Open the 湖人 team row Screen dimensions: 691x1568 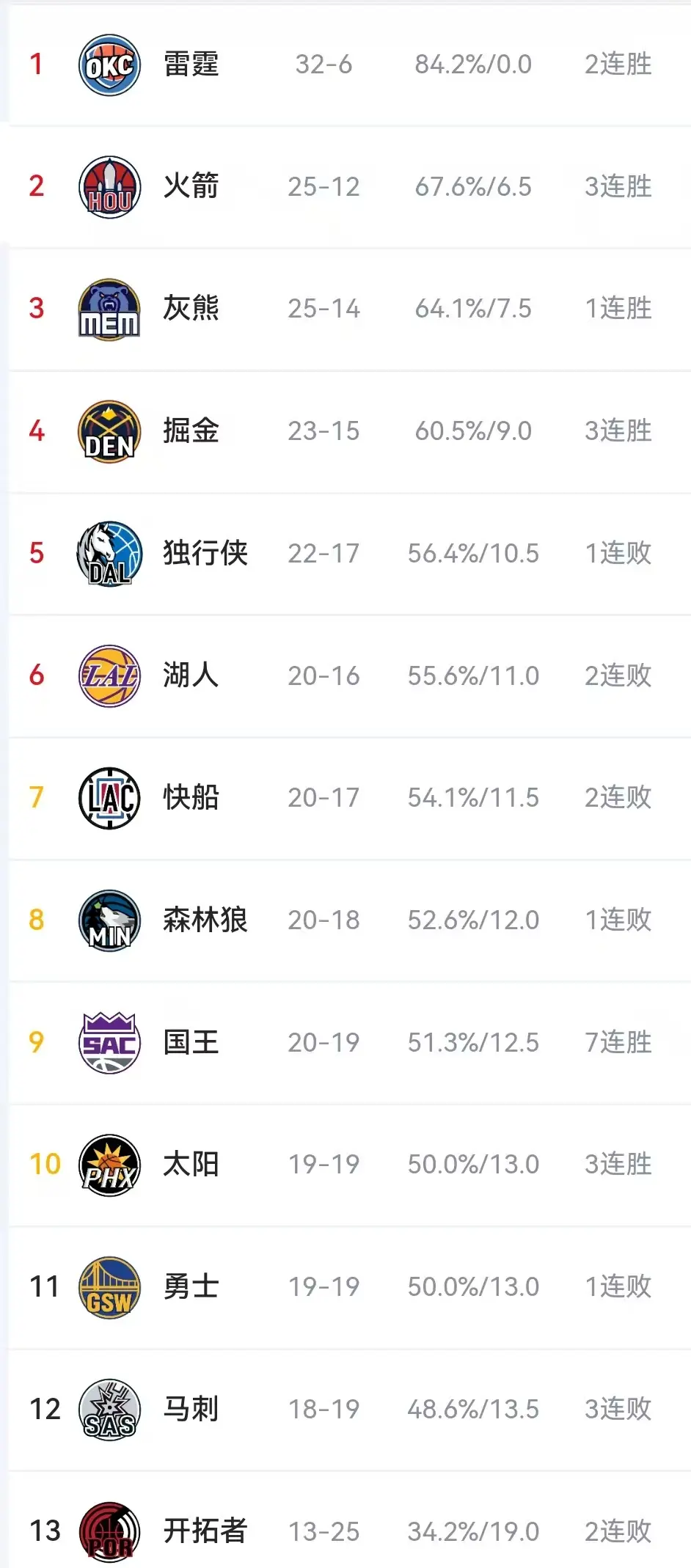tap(191, 675)
